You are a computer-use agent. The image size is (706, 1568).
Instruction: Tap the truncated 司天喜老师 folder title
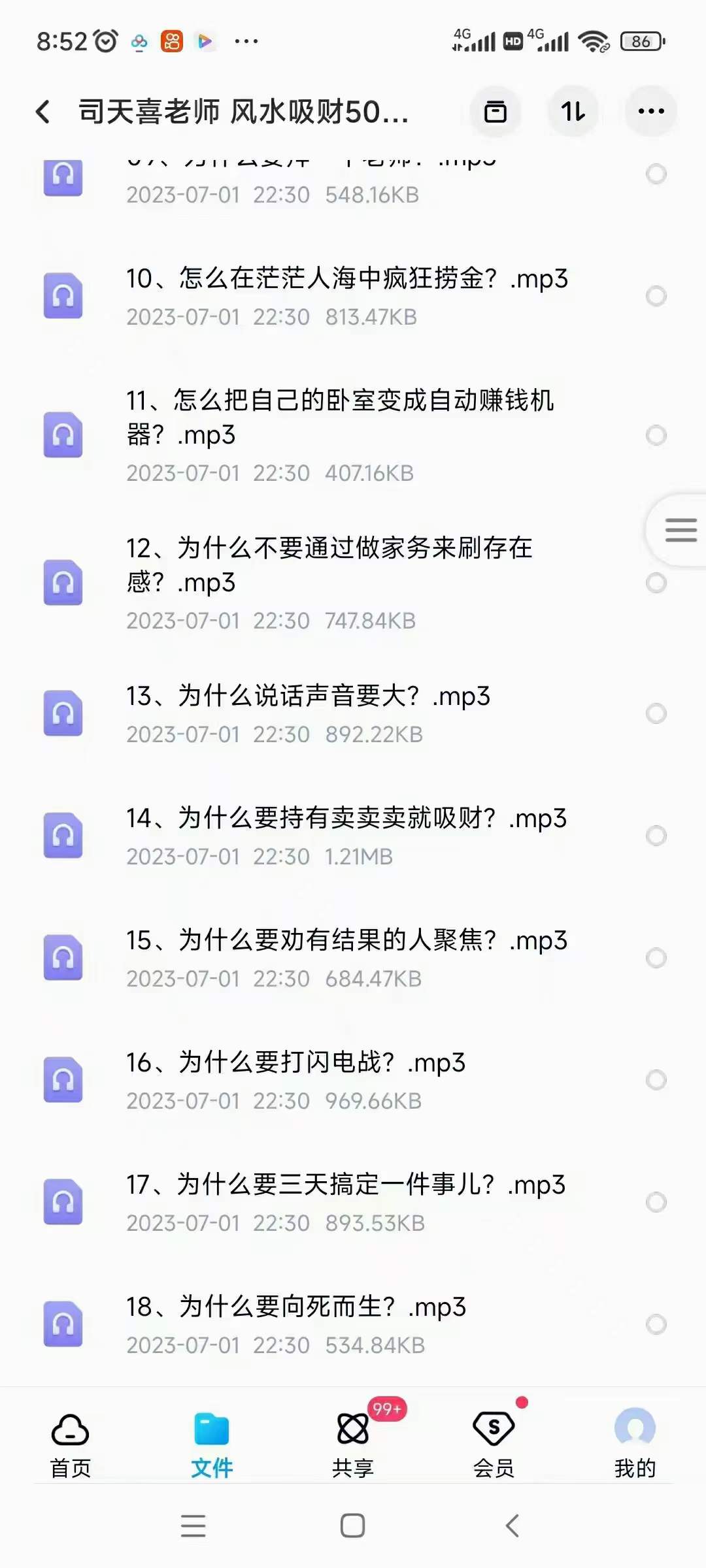(242, 112)
